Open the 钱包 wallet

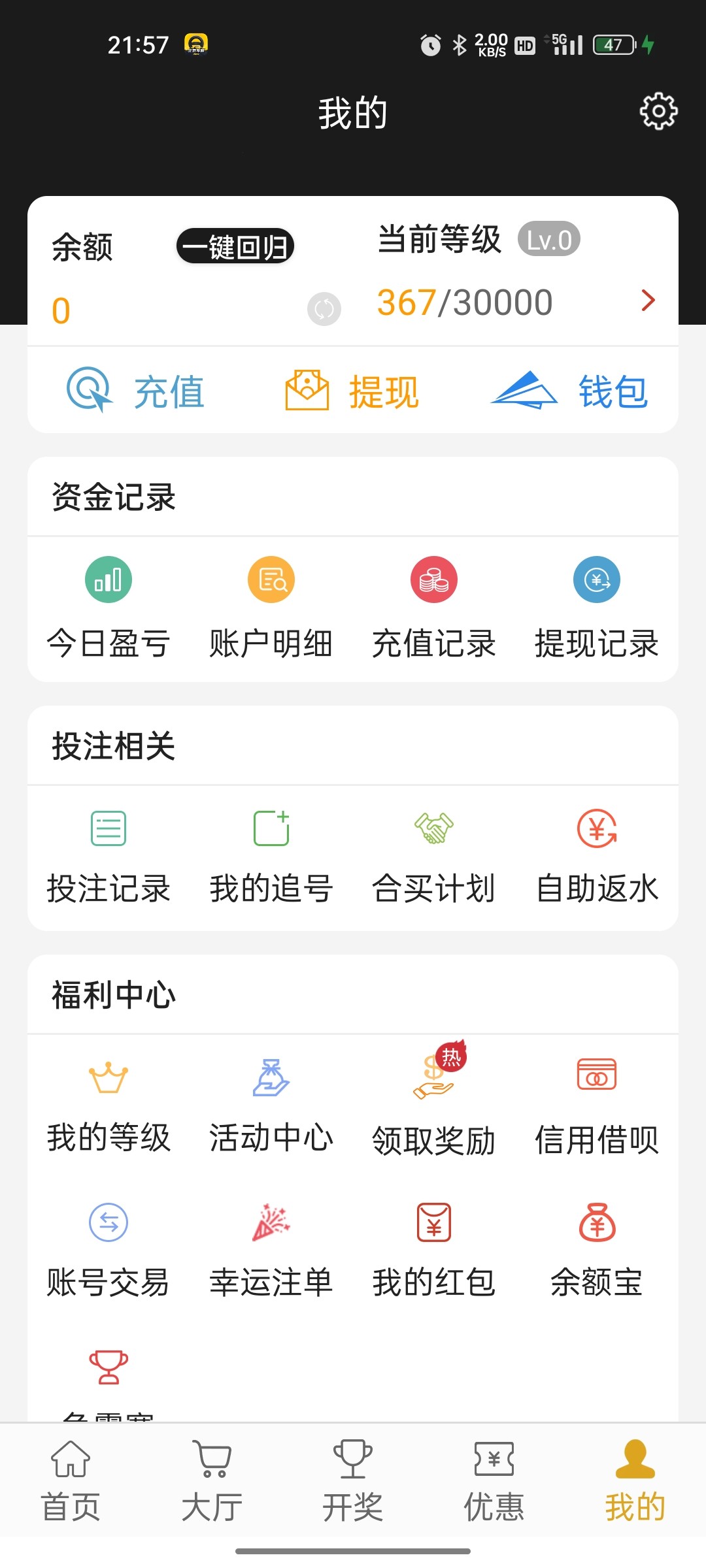tap(570, 391)
